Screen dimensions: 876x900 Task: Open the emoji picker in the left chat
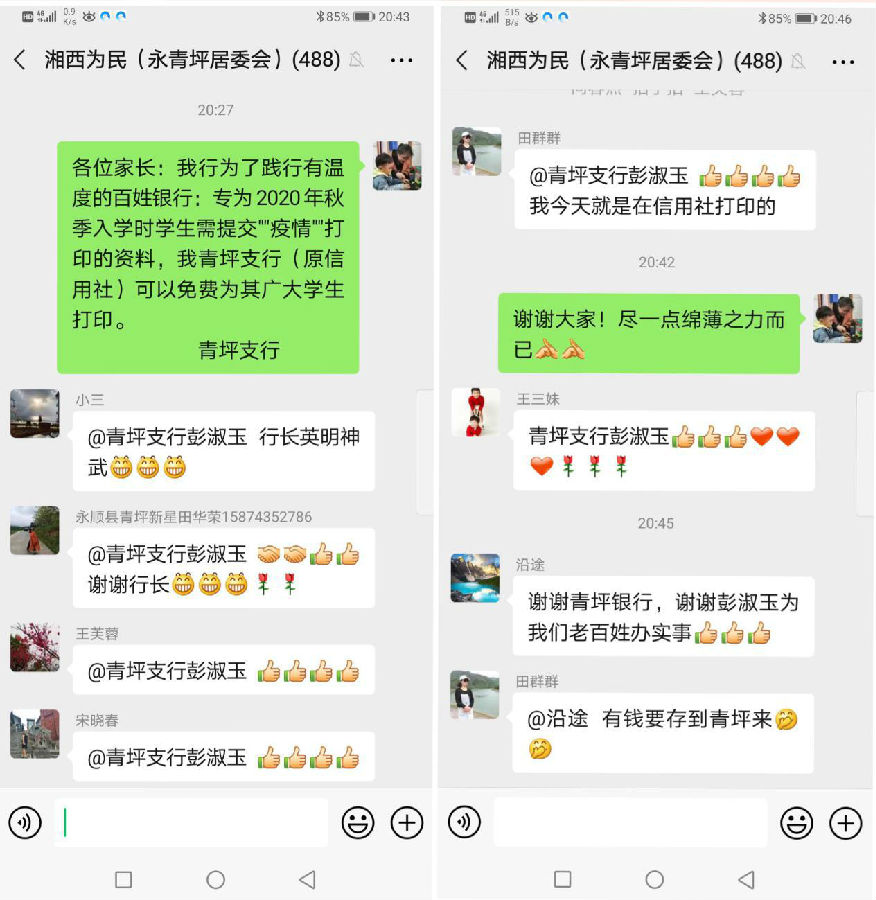click(x=357, y=822)
